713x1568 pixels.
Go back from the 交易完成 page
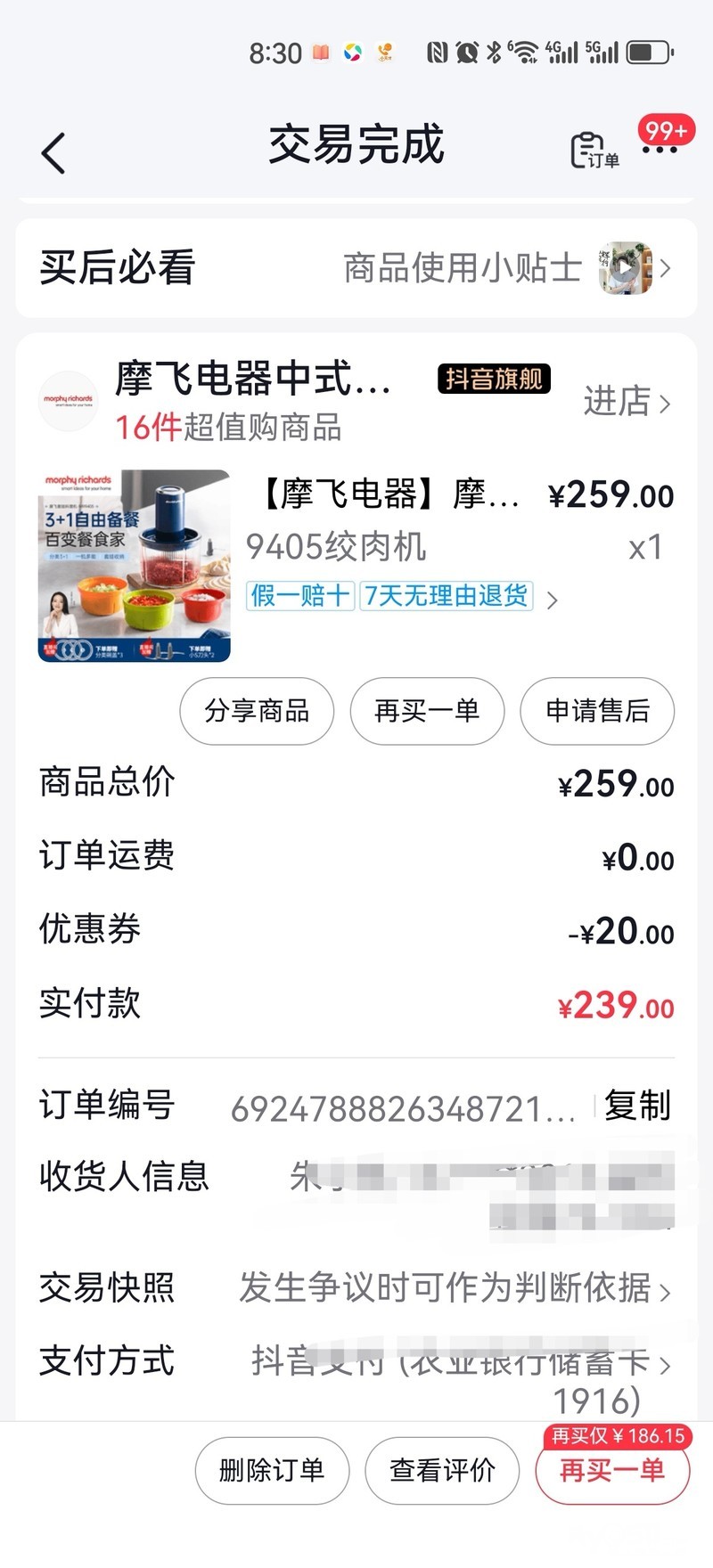pos(53,153)
